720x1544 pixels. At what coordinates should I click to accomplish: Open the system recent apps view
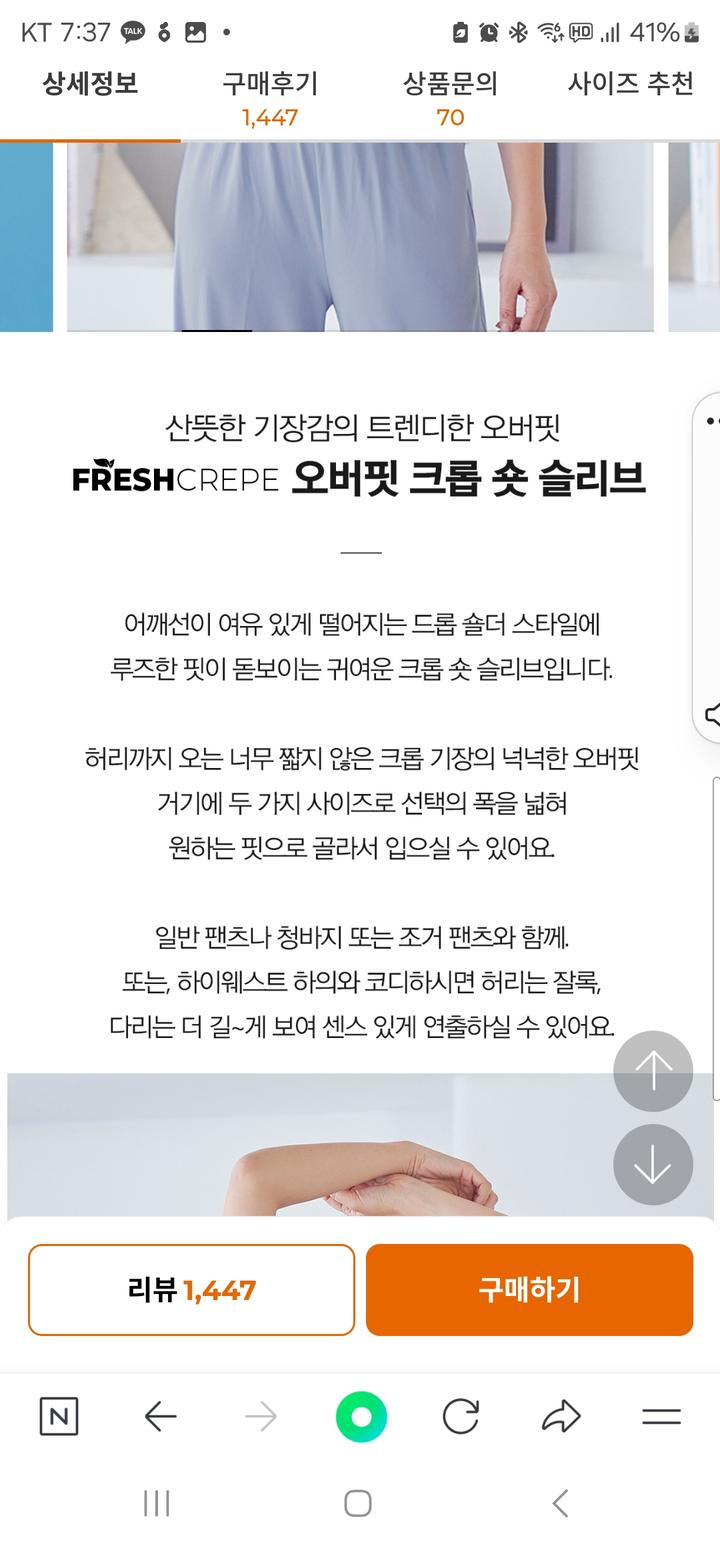click(157, 1503)
